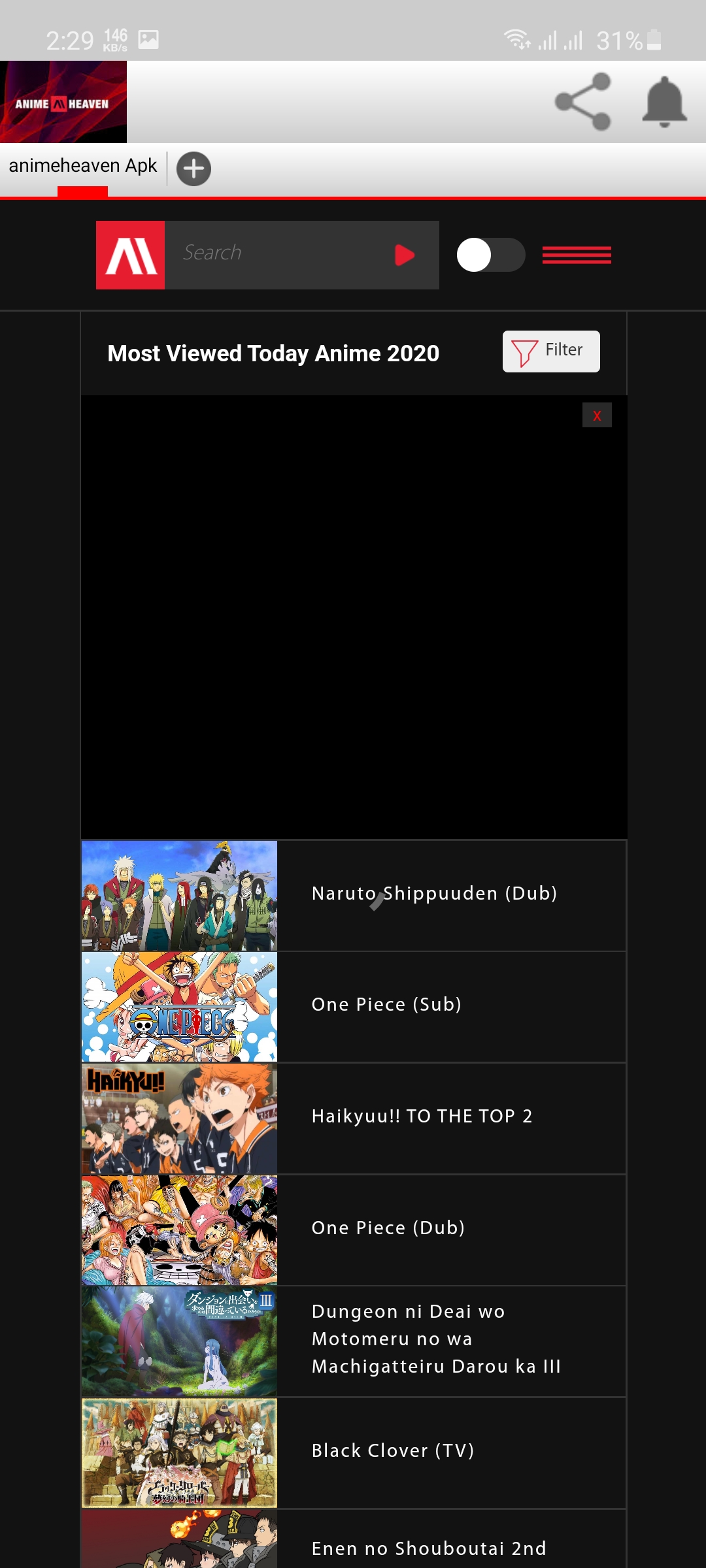Image resolution: width=706 pixels, height=1568 pixels.
Task: Submit search with red arrow button
Action: pos(405,255)
